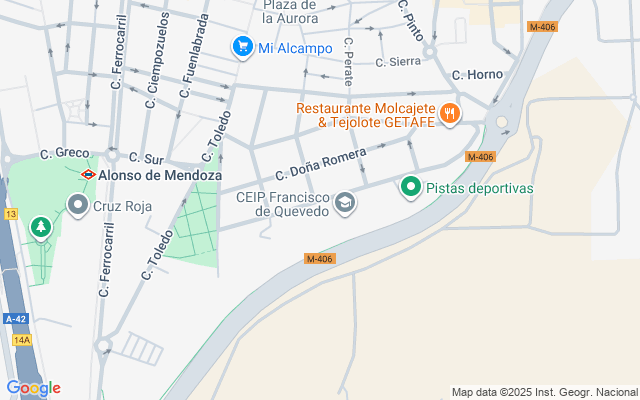640x400 pixels.
Task: Open Alonso de Mendoza metro station marker
Action: click(88, 174)
